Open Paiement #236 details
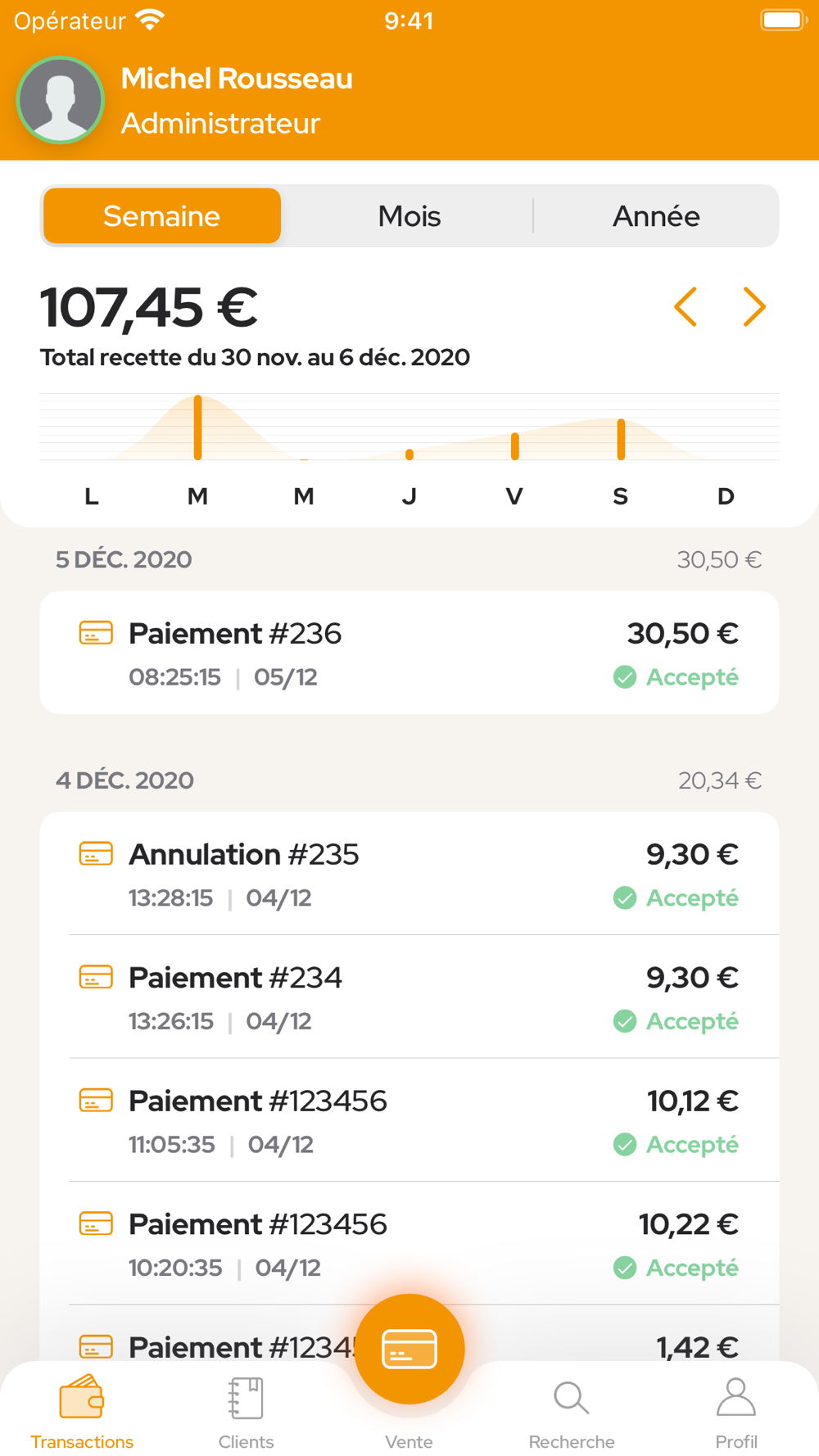819x1456 pixels. pyautogui.click(x=409, y=653)
